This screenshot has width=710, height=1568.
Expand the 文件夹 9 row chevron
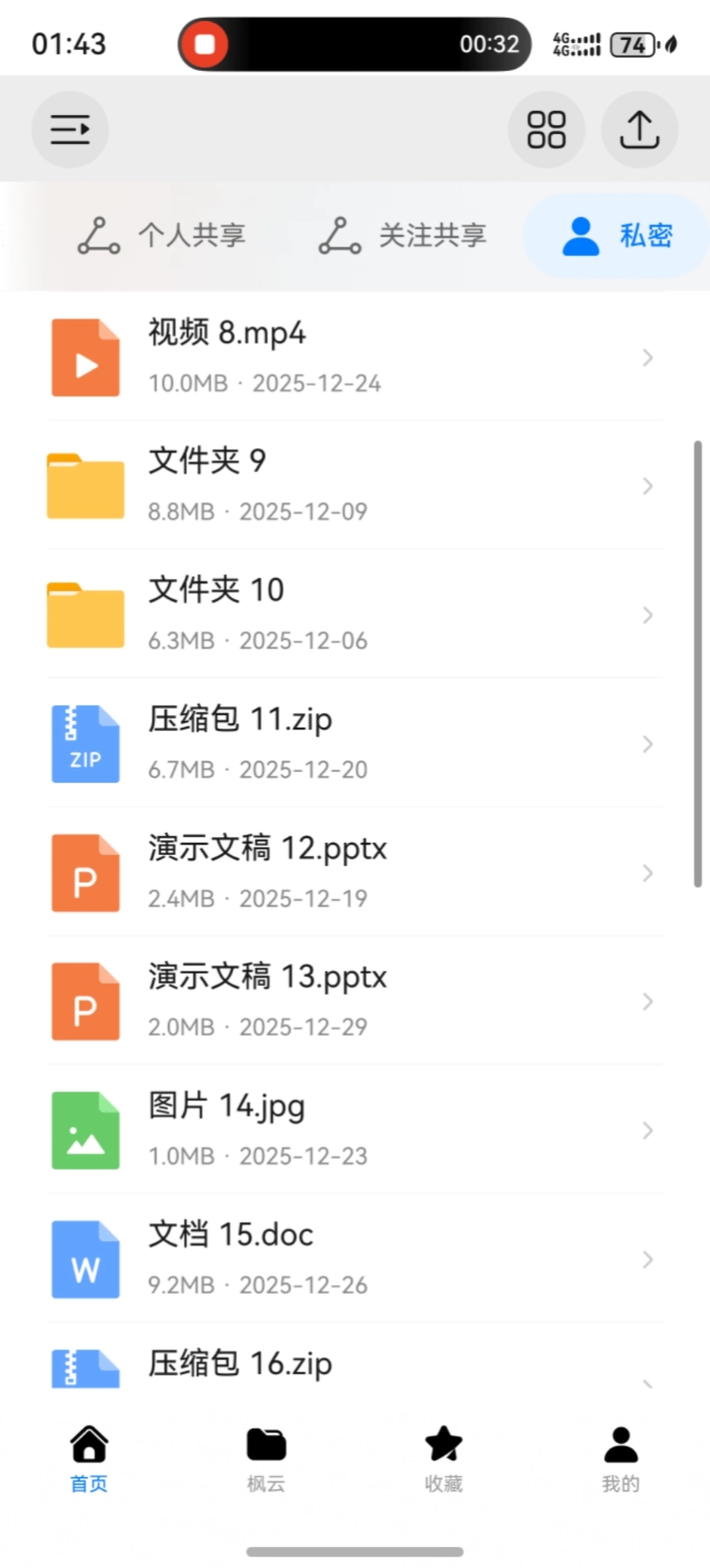click(648, 486)
